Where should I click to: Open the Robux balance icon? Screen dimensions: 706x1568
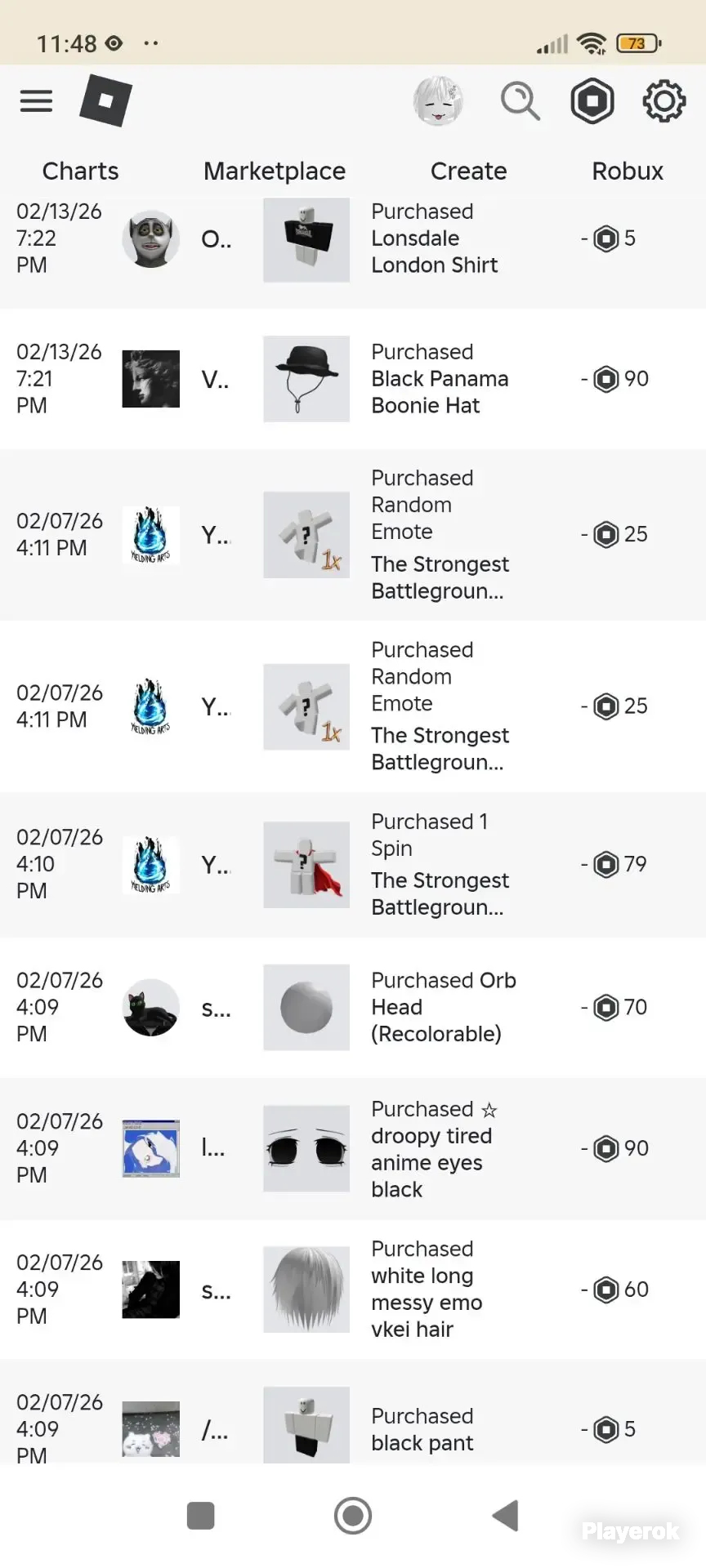[592, 101]
